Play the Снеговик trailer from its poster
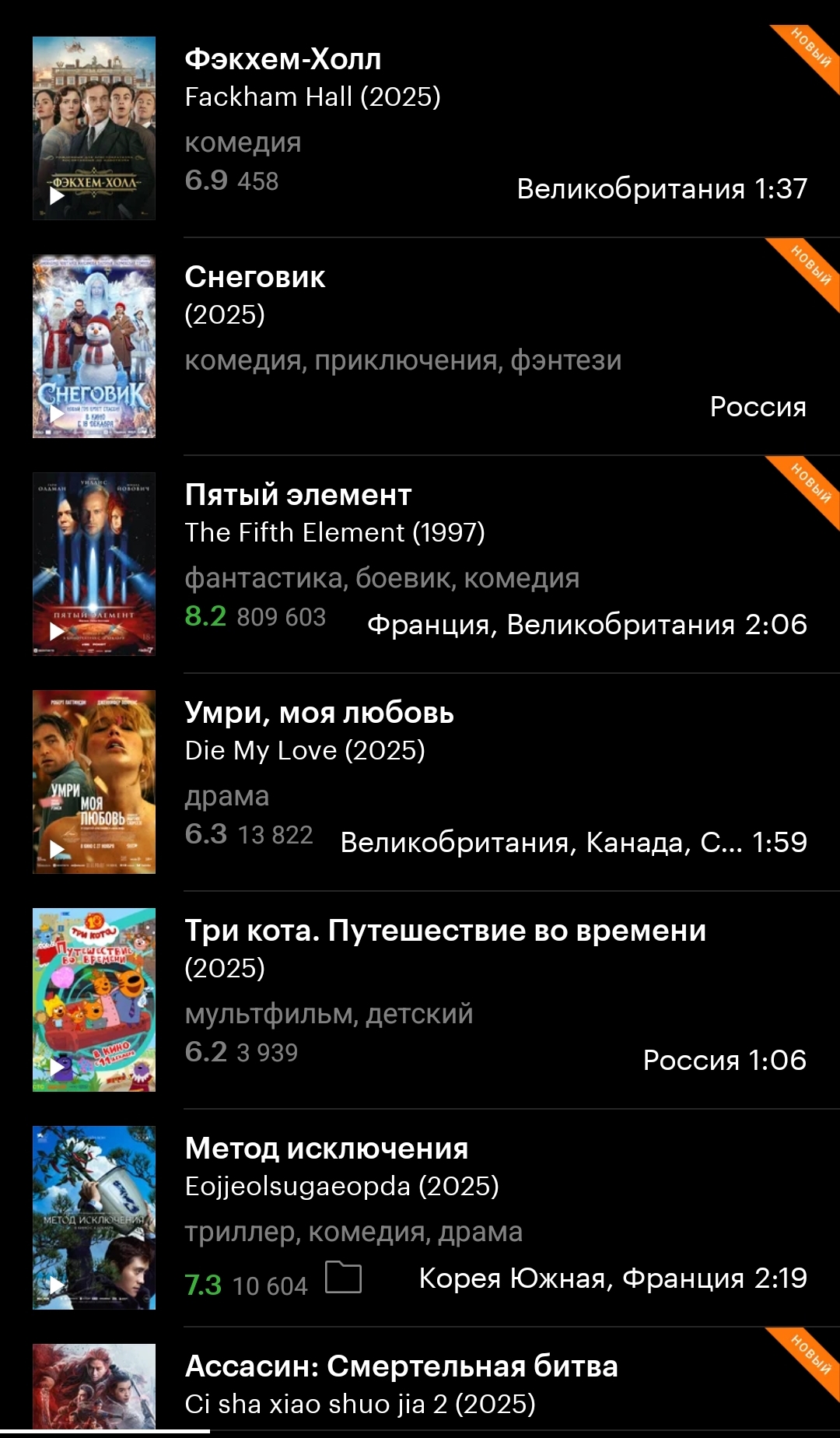 tap(57, 413)
